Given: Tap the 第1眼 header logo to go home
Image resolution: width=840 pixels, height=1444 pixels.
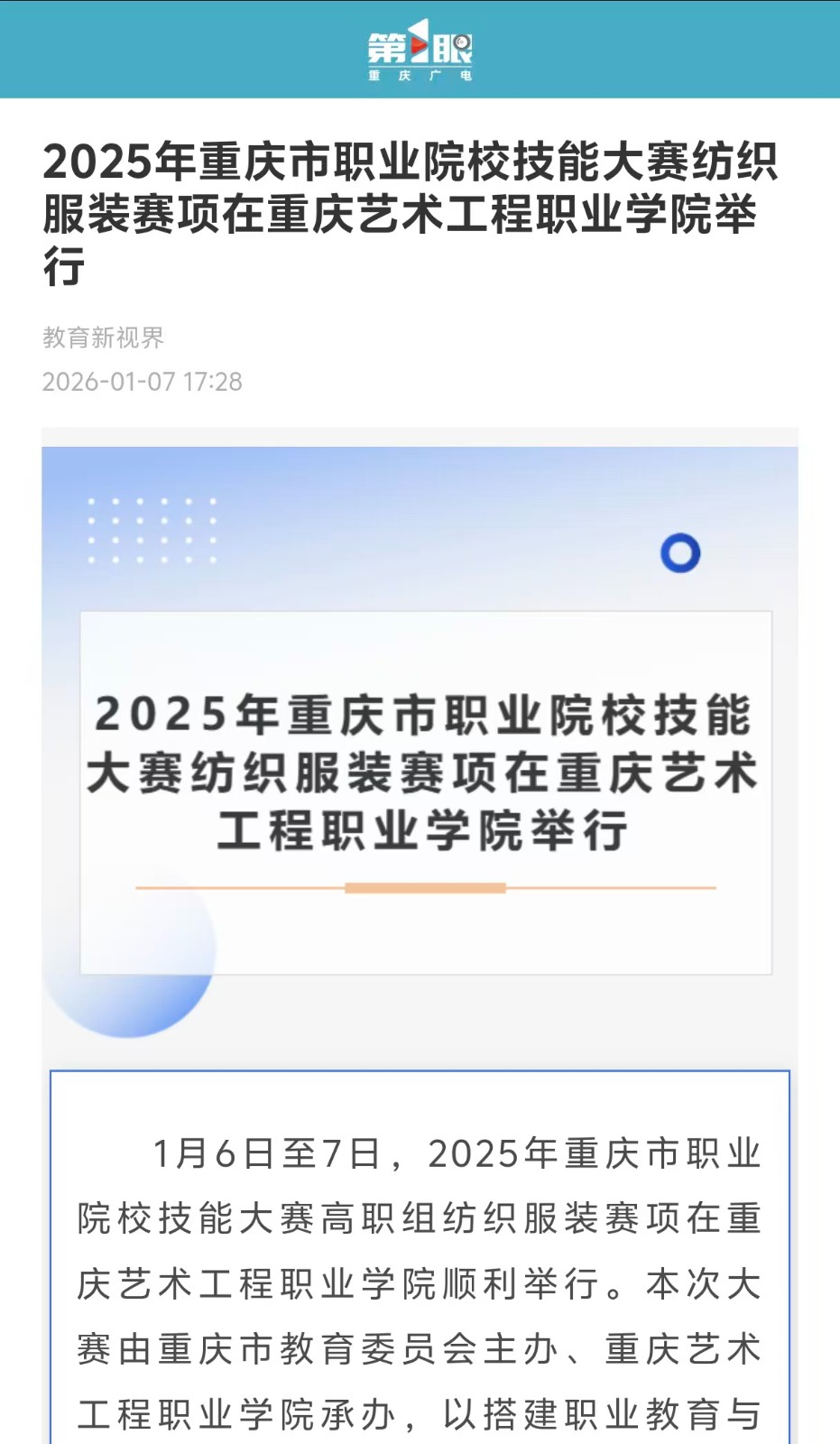Looking at the screenshot, I should [420, 50].
